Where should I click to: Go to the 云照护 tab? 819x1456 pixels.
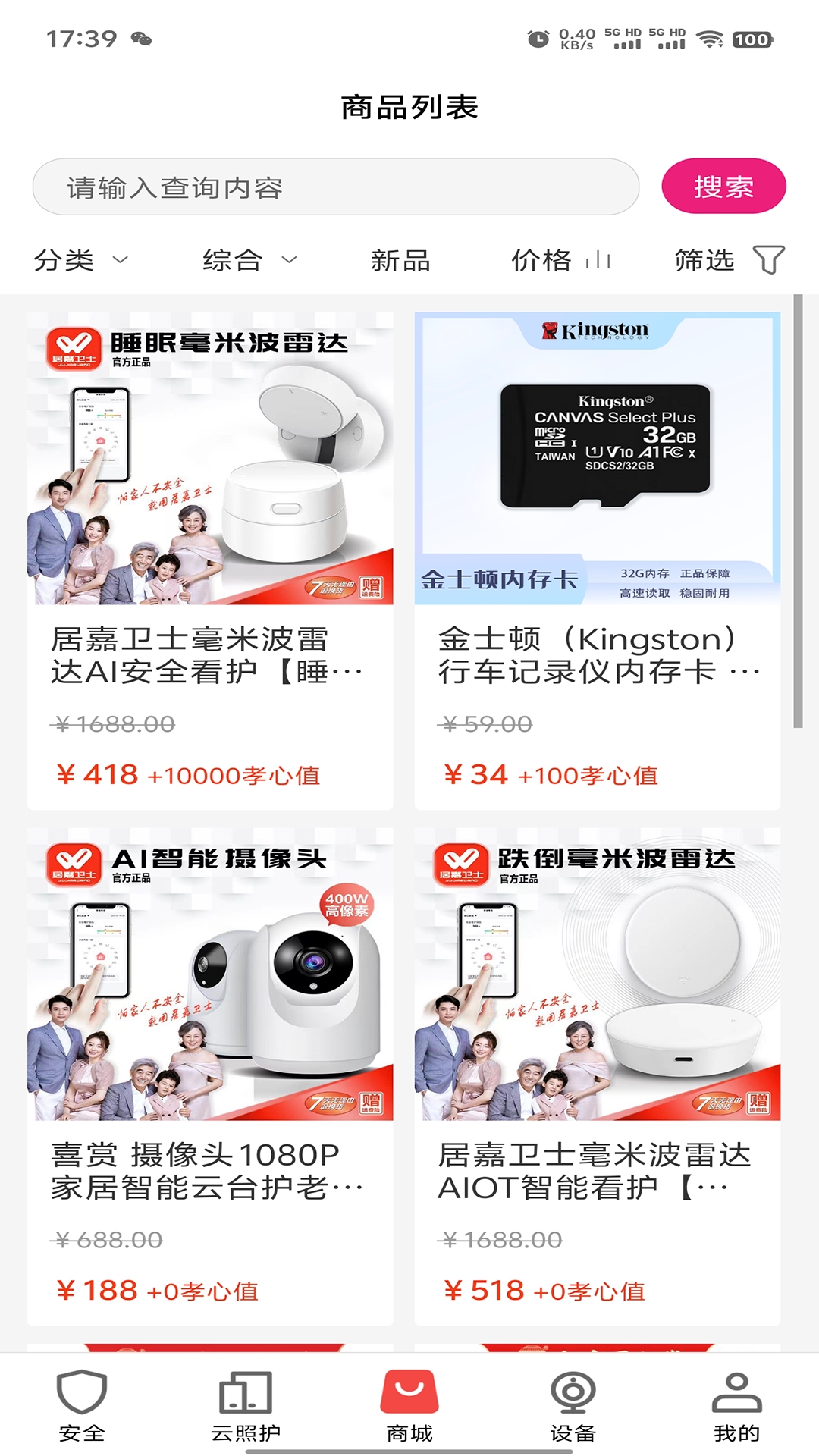(x=246, y=1405)
